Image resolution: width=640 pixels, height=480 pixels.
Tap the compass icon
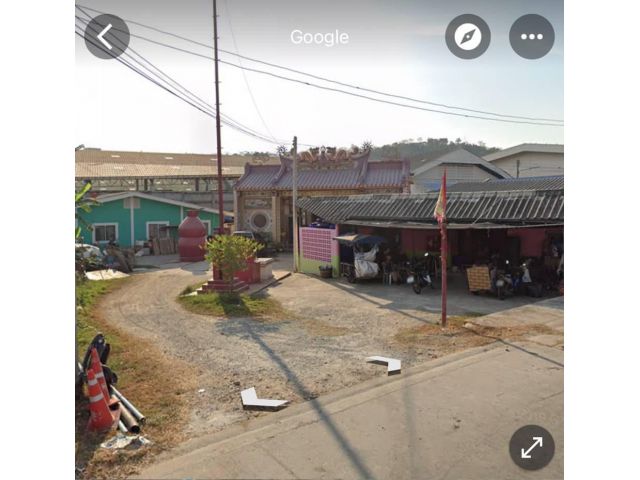468,37
